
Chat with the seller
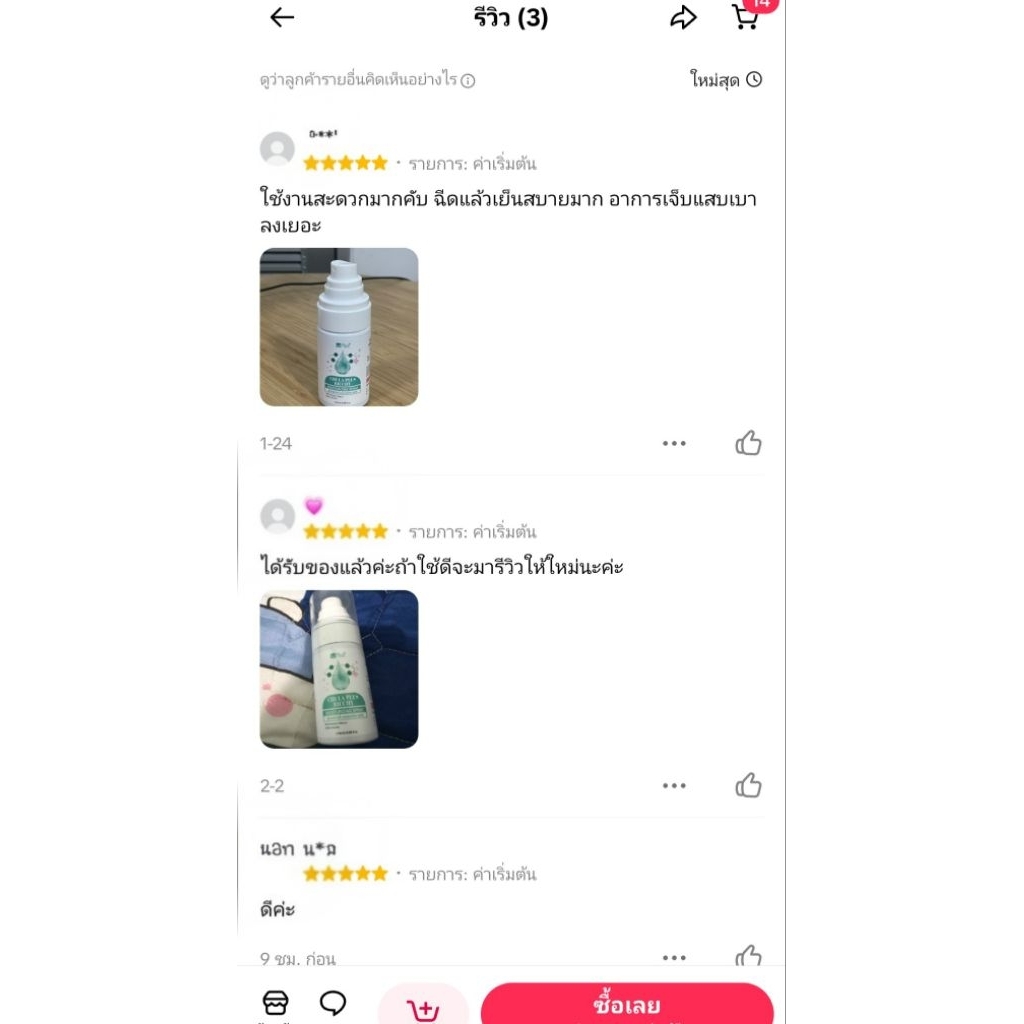point(333,1003)
